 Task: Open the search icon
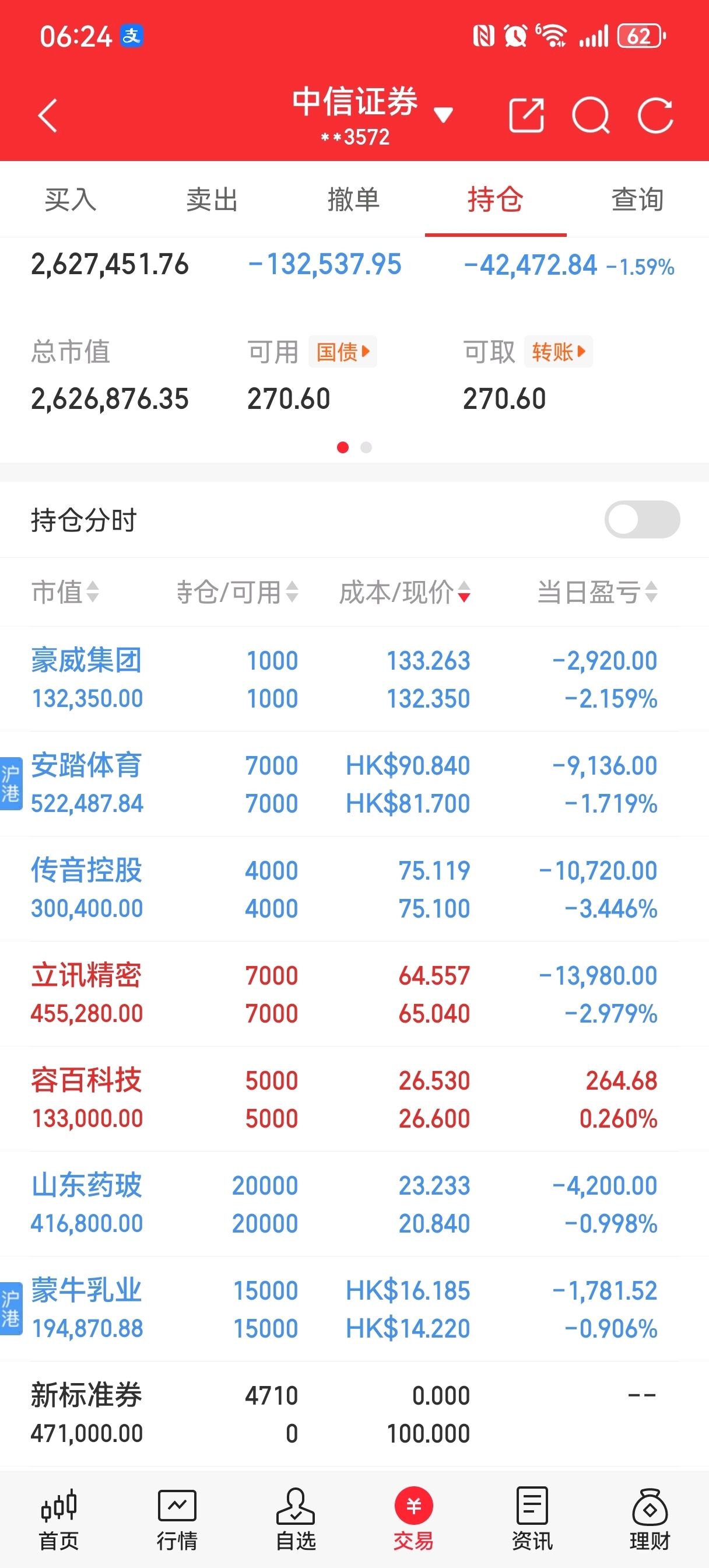[590, 115]
